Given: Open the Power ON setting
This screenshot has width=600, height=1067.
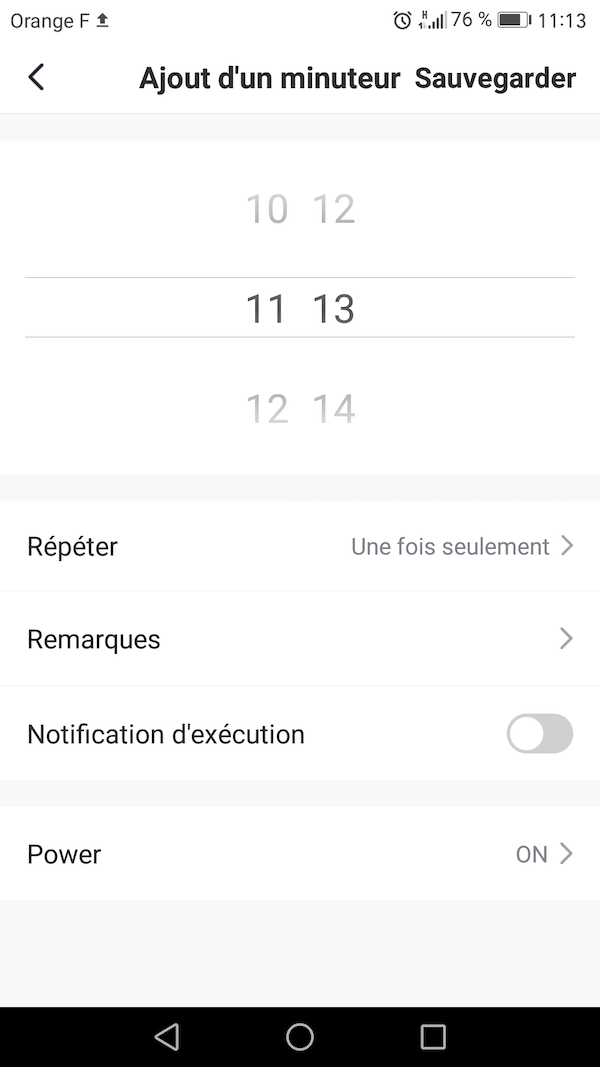Looking at the screenshot, I should pyautogui.click(x=300, y=854).
